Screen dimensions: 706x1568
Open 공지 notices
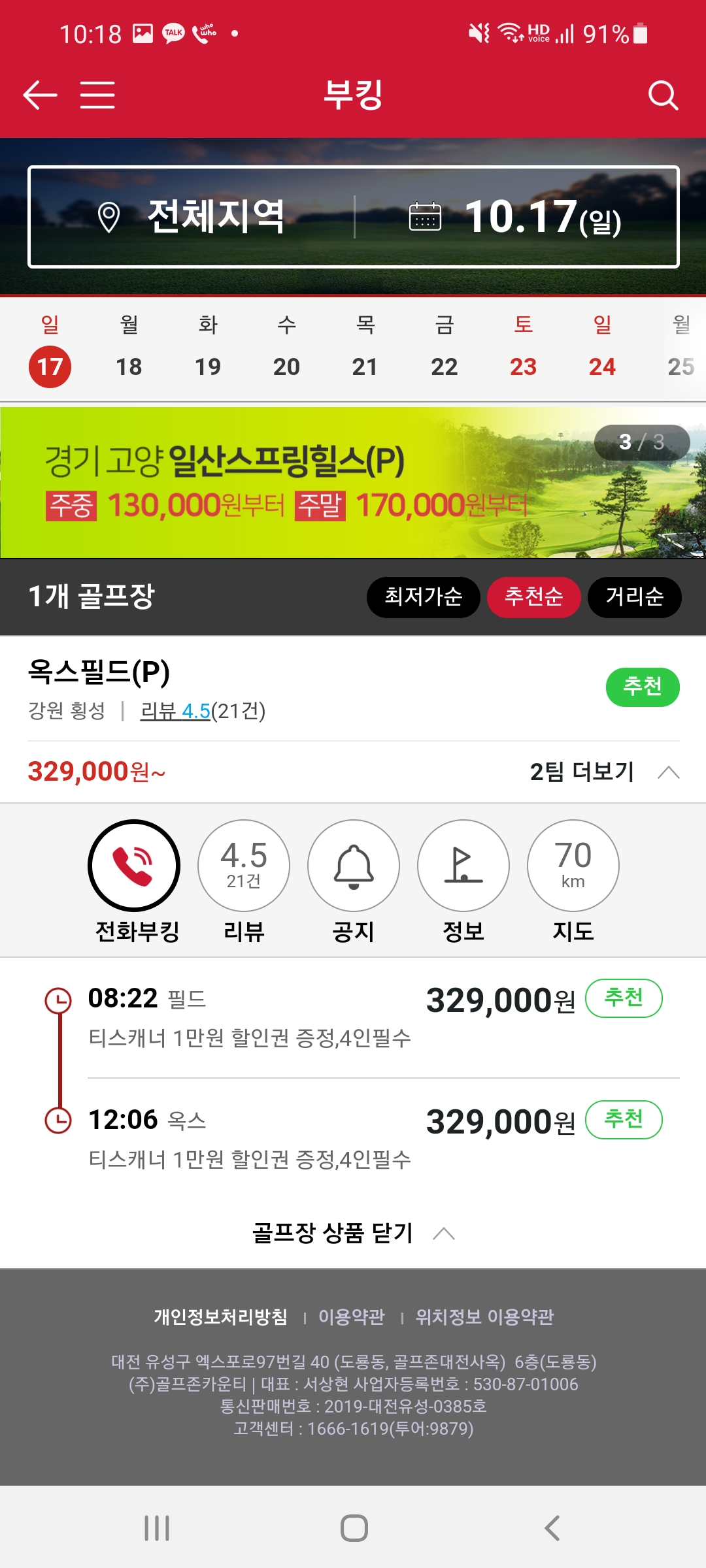(354, 866)
